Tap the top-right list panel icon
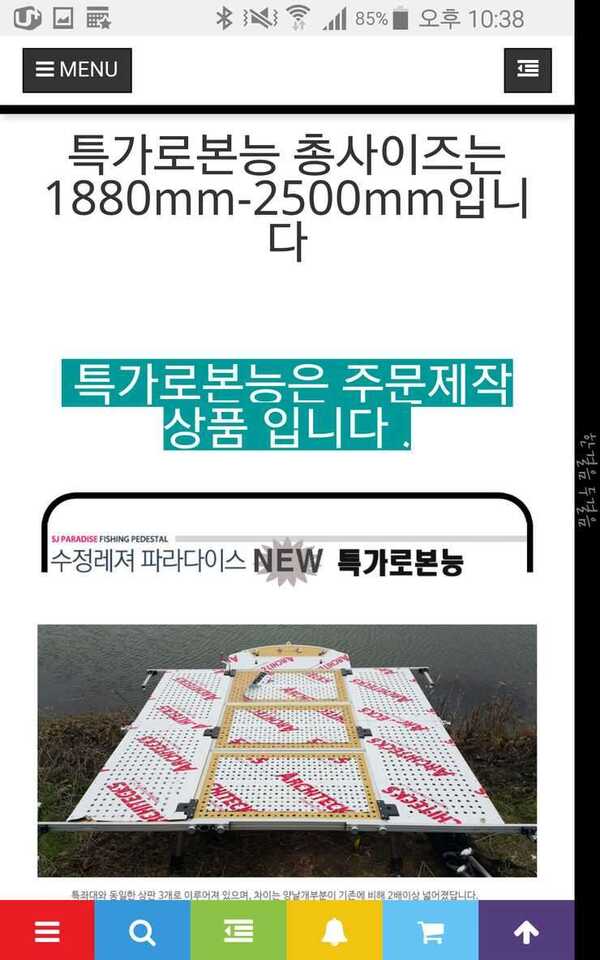 [x=528, y=70]
